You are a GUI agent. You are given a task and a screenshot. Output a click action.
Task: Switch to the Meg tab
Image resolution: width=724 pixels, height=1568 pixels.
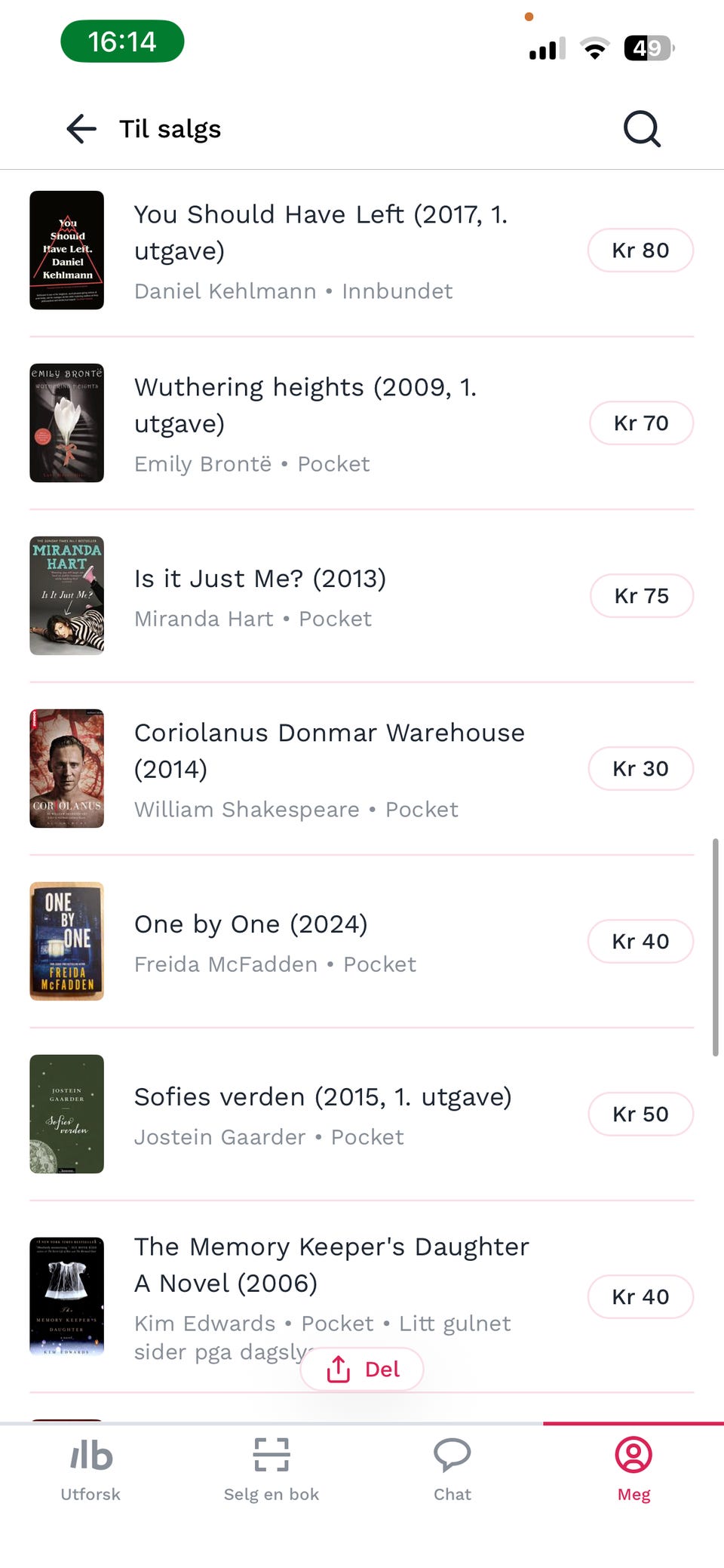pyautogui.click(x=633, y=1471)
